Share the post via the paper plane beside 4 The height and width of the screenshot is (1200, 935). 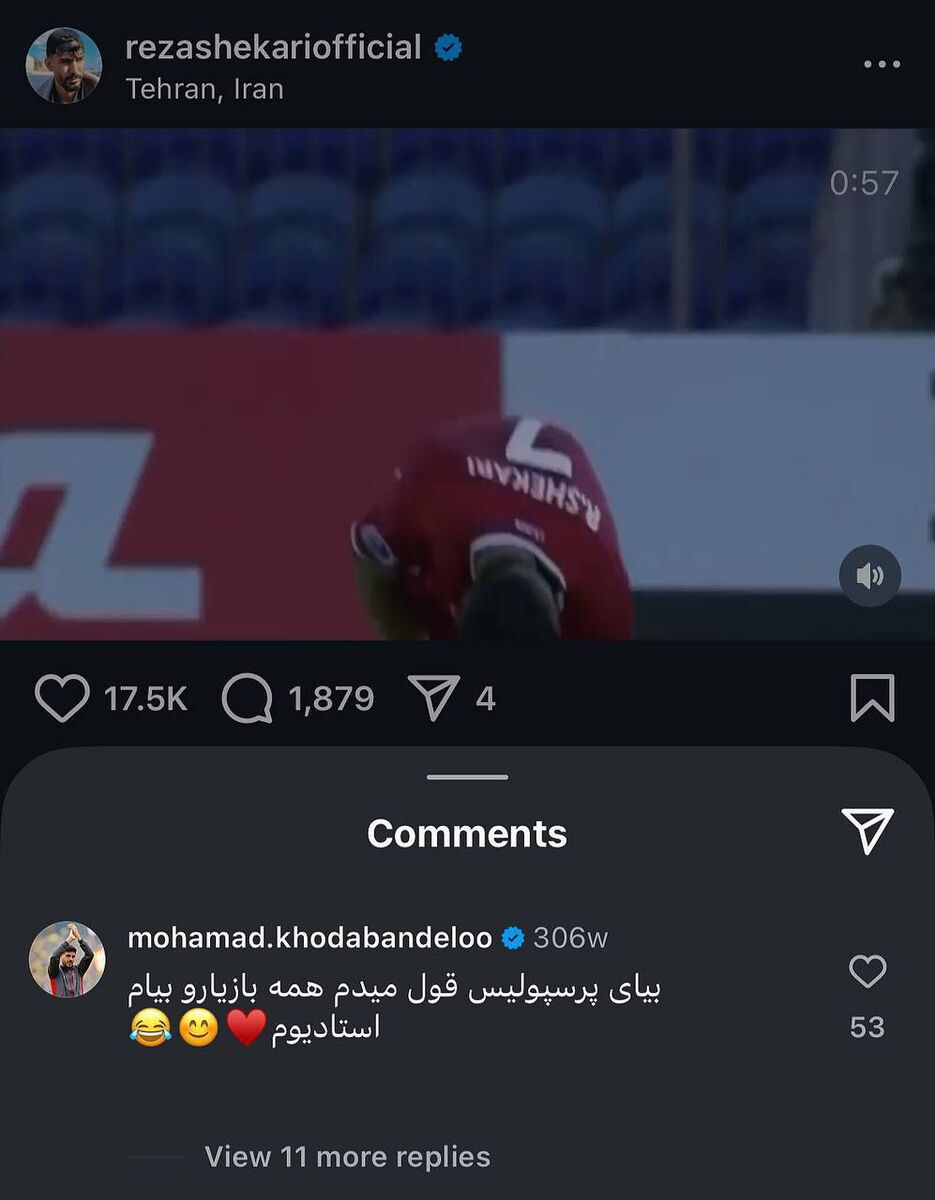point(434,698)
